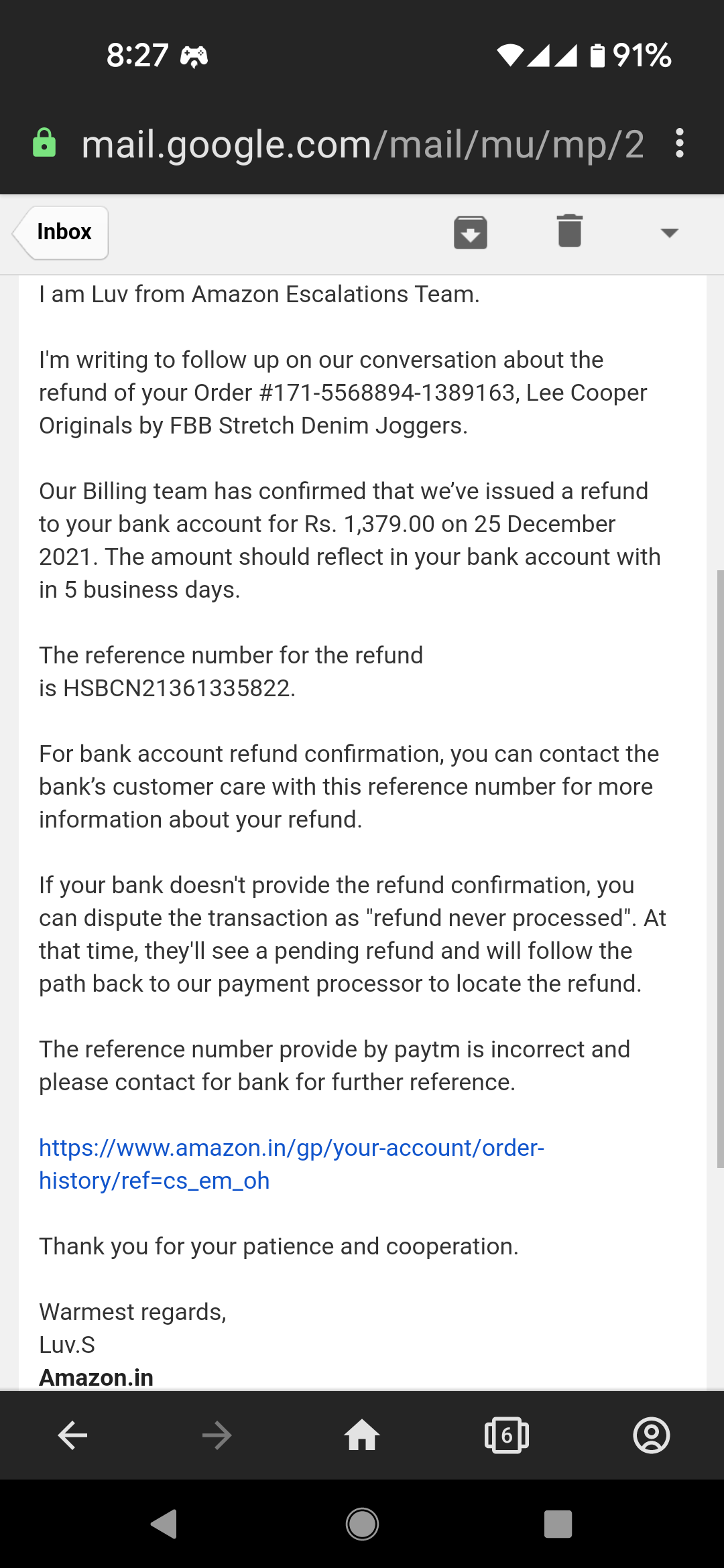Tap the browser forward arrow
This screenshot has height=1568, width=724.
tap(217, 1435)
